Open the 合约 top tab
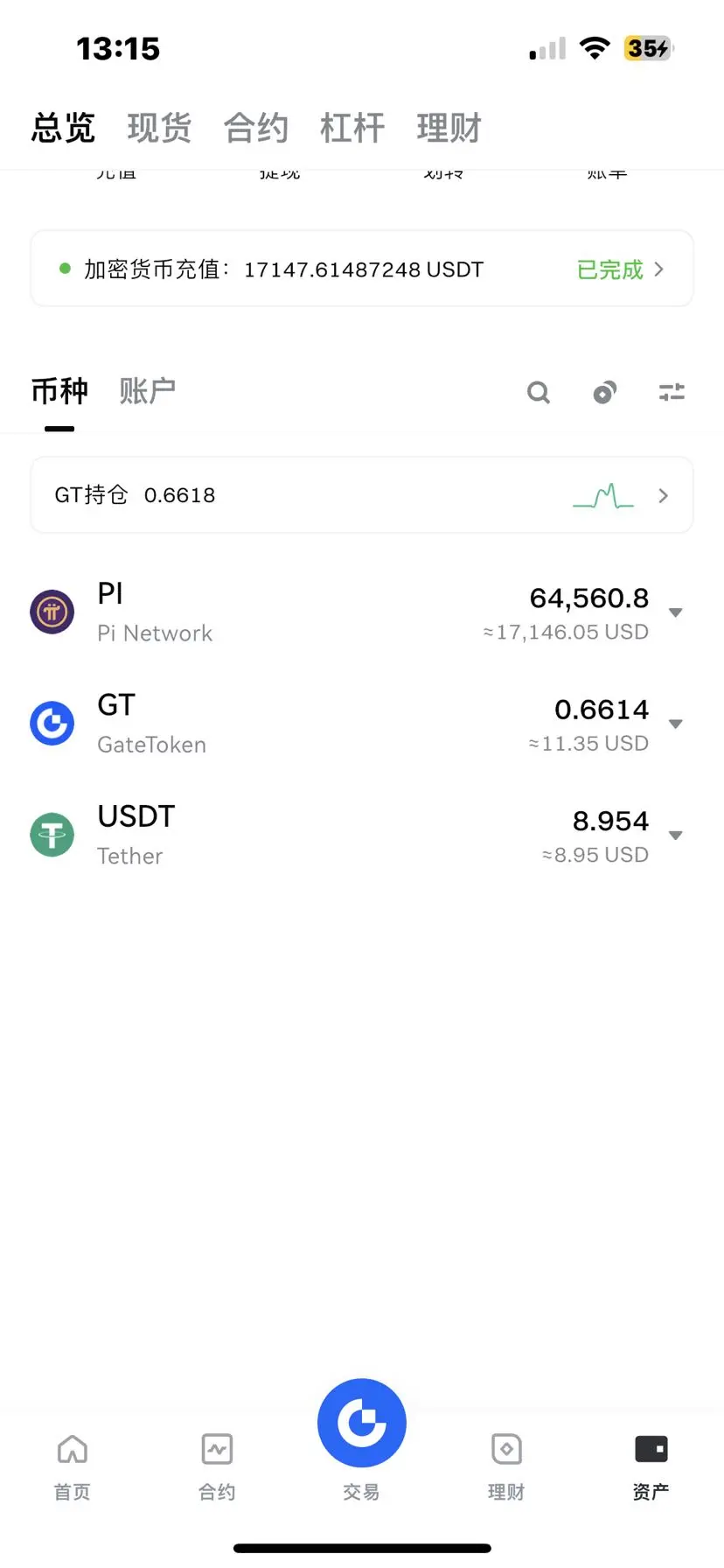This screenshot has width=724, height=1568. pyautogui.click(x=255, y=128)
